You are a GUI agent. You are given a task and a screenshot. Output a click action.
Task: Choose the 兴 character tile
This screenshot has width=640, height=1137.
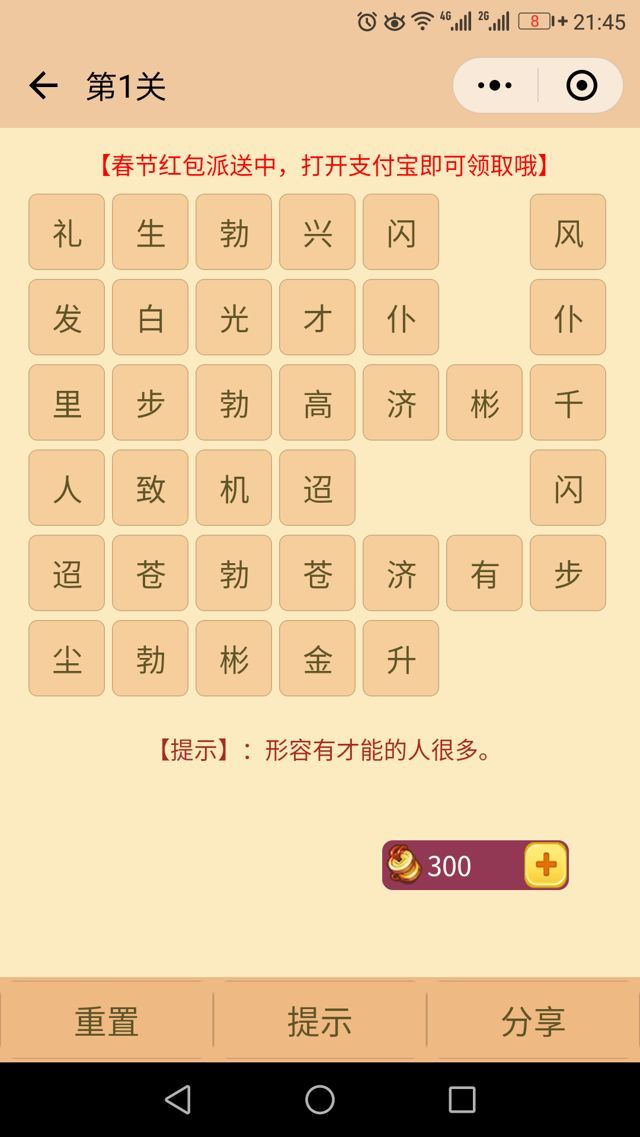[x=317, y=232]
